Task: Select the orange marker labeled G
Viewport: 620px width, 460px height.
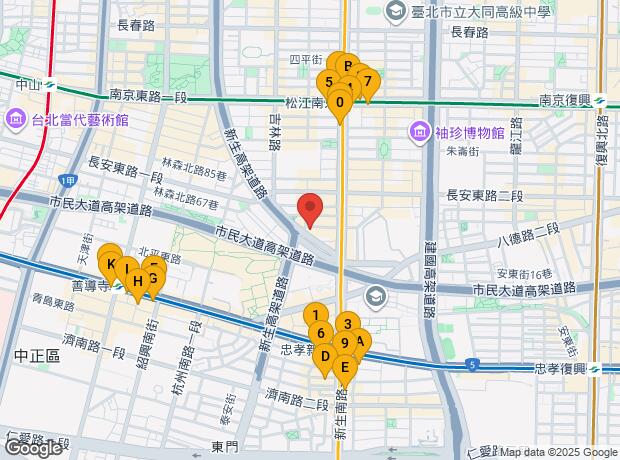Action: [x=153, y=279]
